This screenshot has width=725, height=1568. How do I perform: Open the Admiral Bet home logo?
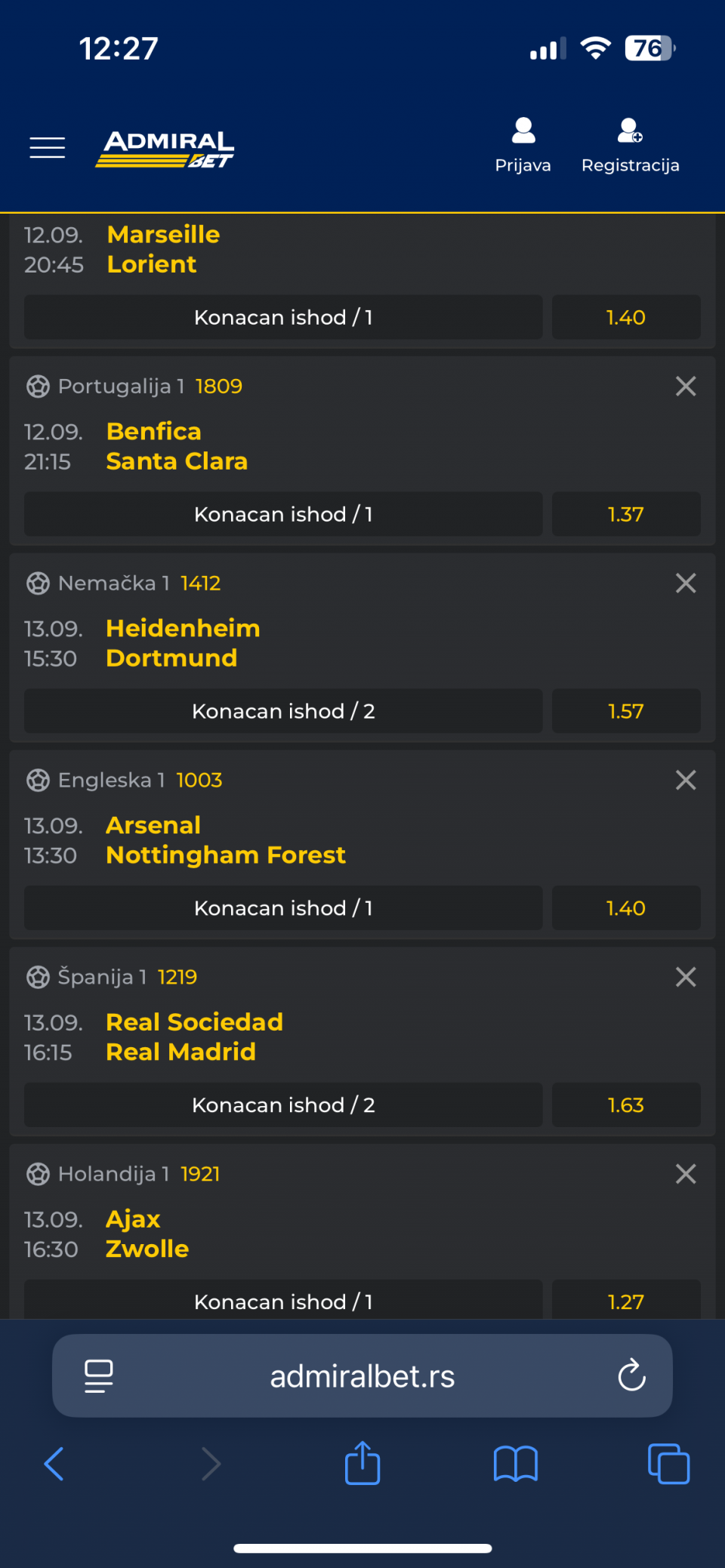pos(165,149)
